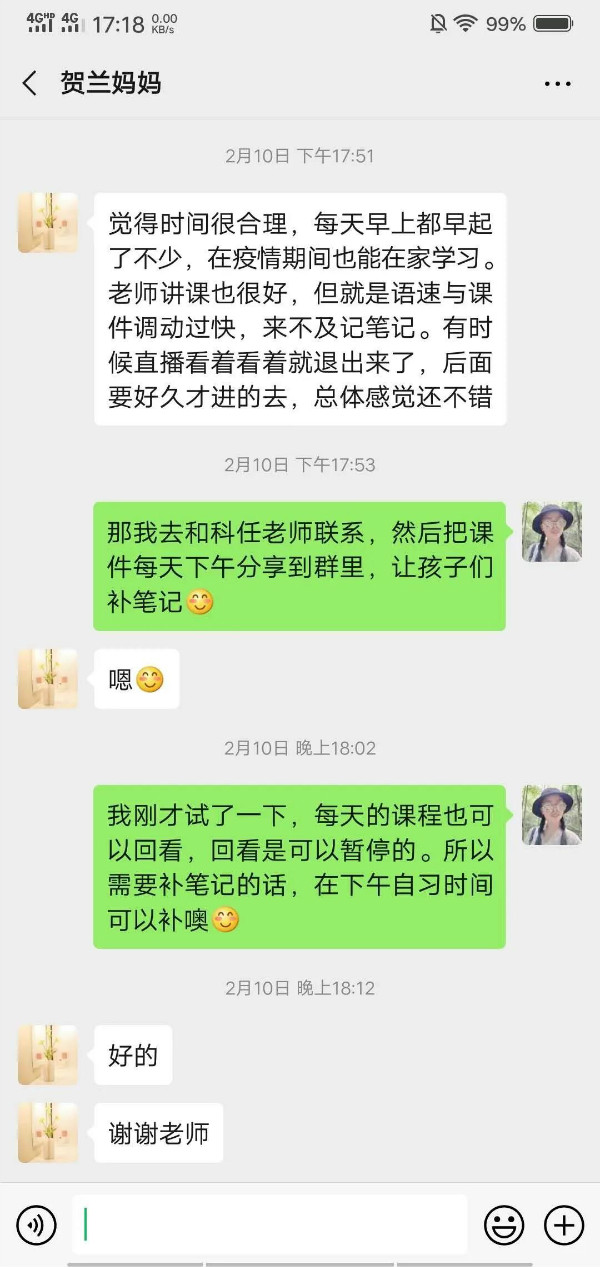Open the chat options overflow menu
This screenshot has width=600, height=1267.
point(557,84)
